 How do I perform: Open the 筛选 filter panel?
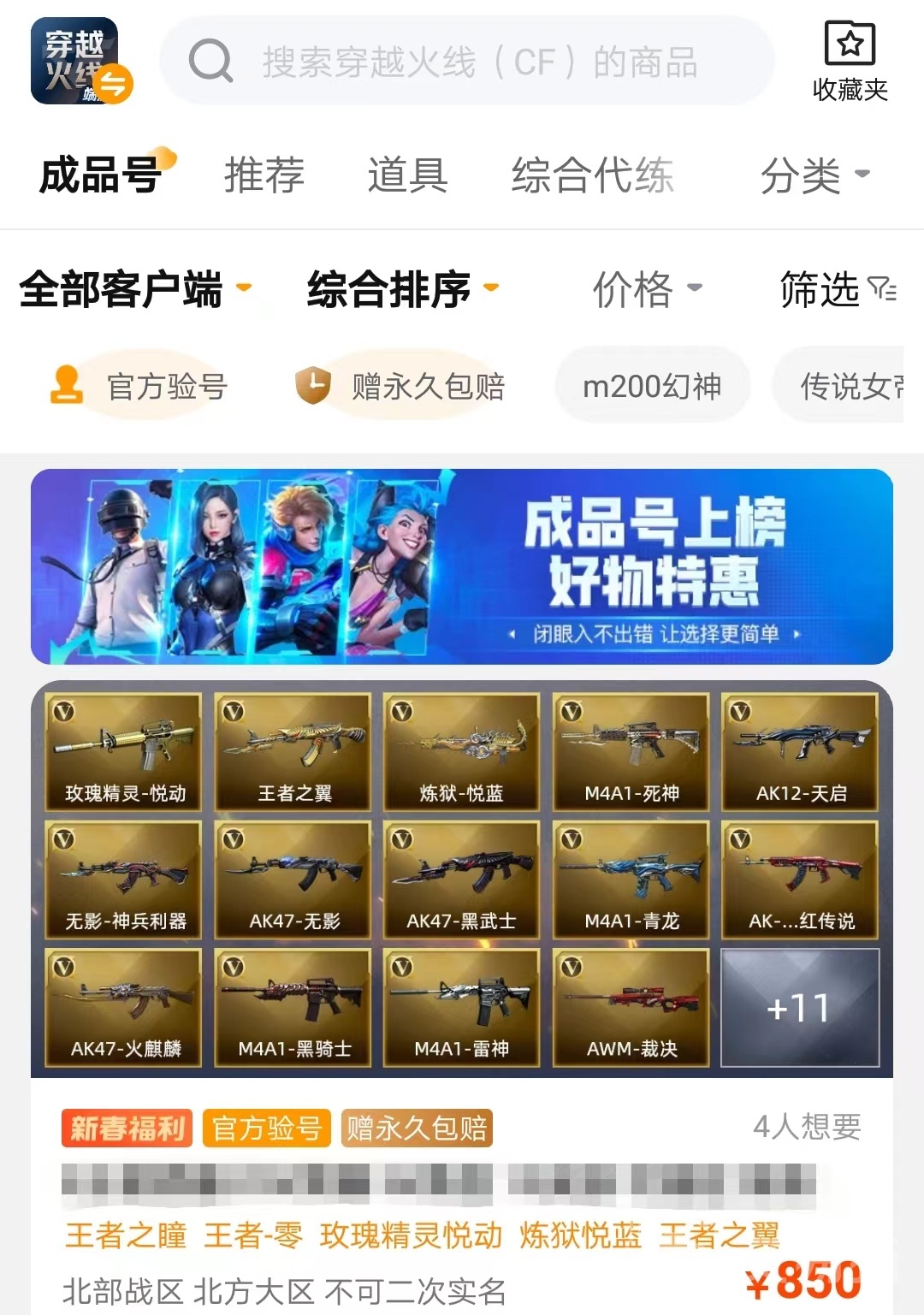(837, 289)
